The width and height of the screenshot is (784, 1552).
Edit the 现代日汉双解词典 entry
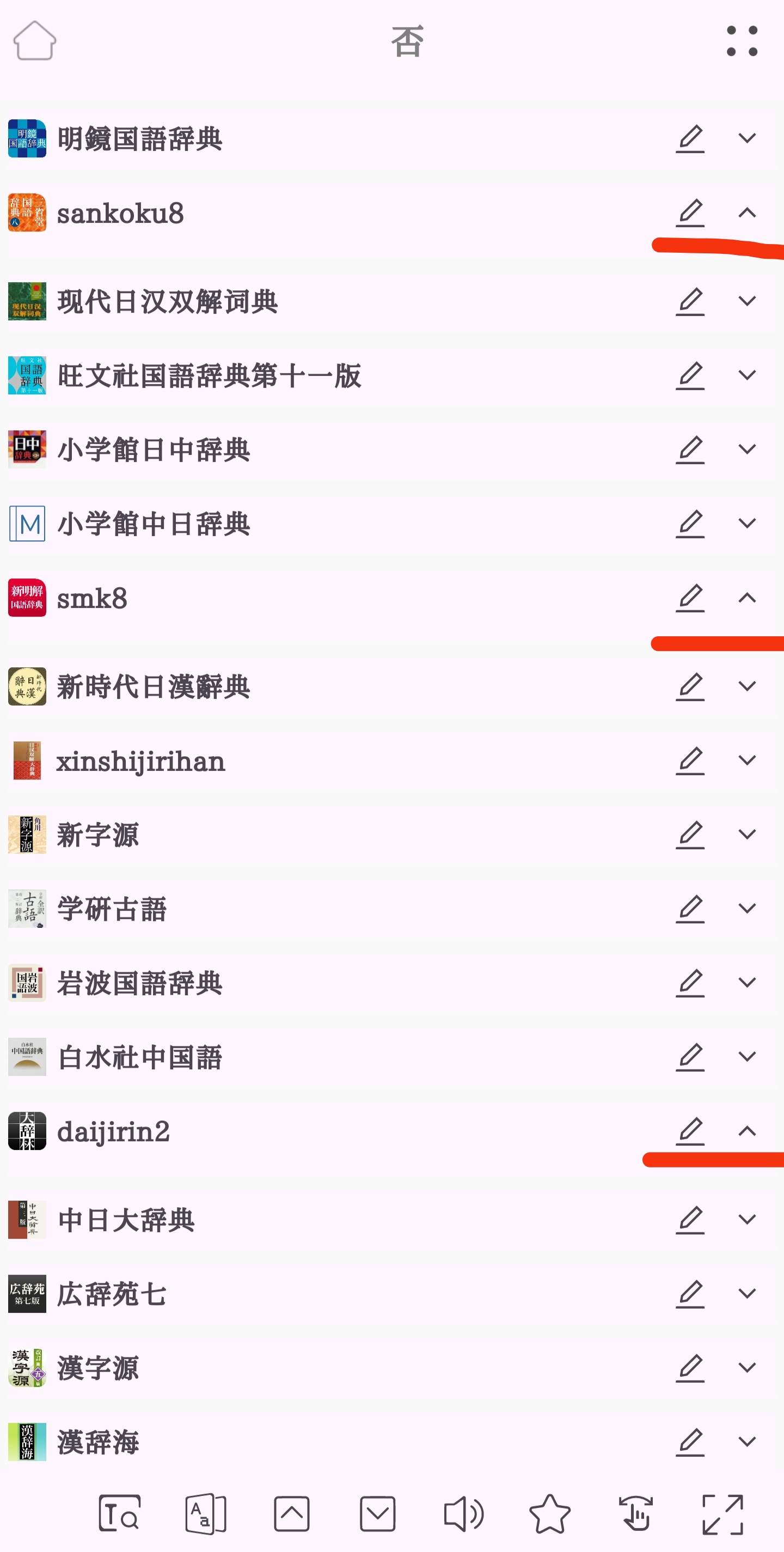690,301
